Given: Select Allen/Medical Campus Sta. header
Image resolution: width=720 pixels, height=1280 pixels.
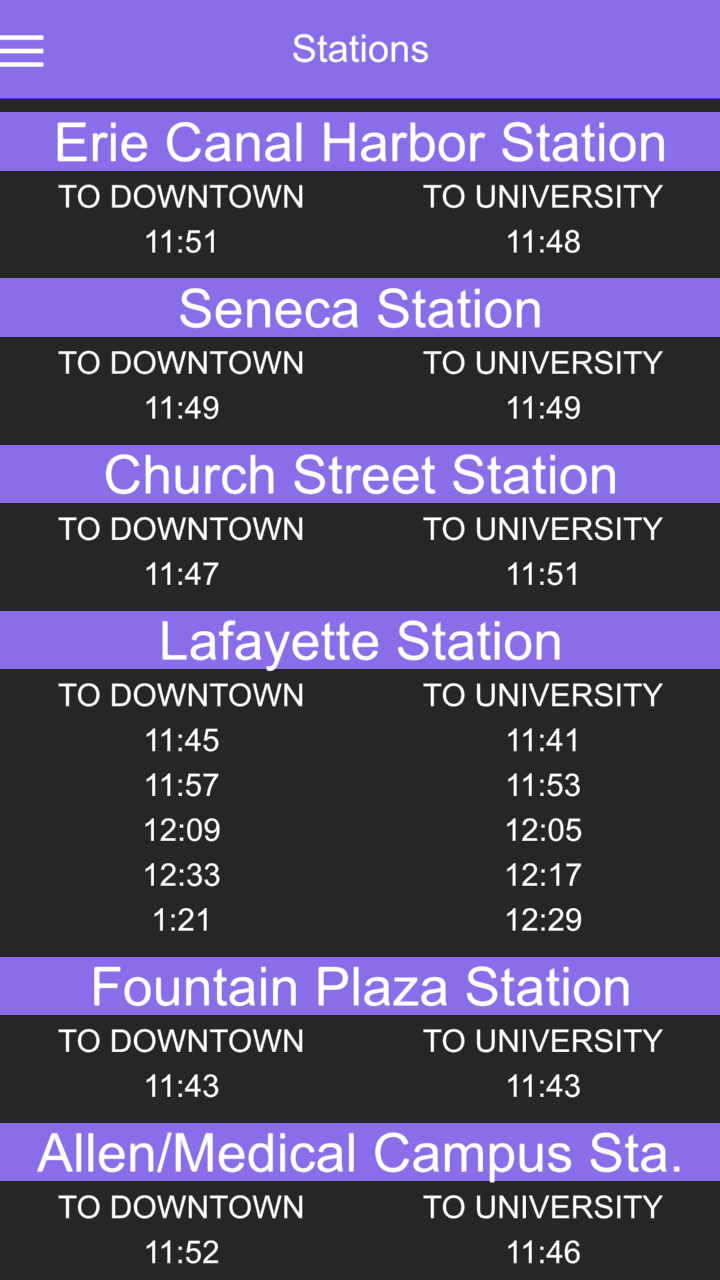Looking at the screenshot, I should pyautogui.click(x=360, y=1152).
